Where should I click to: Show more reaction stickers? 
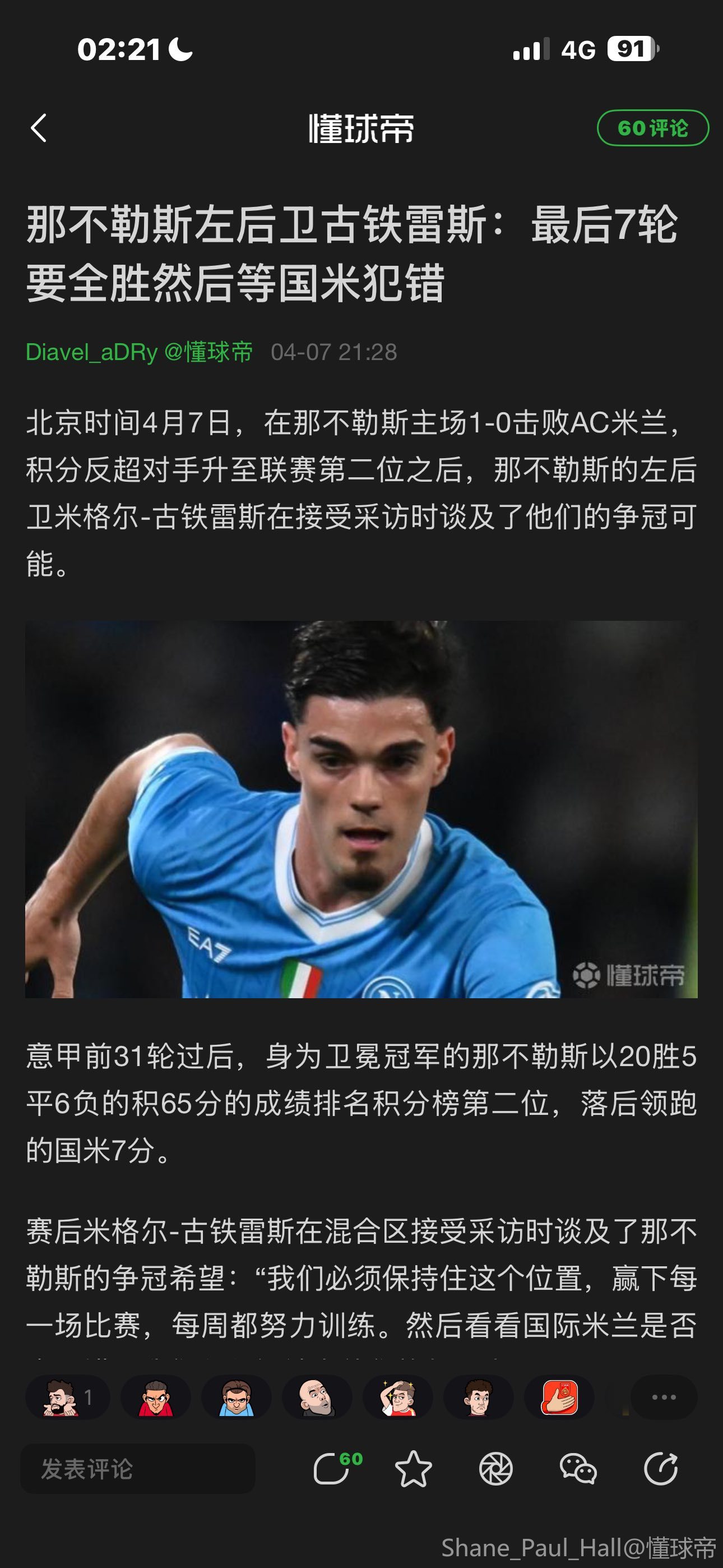point(664,1397)
